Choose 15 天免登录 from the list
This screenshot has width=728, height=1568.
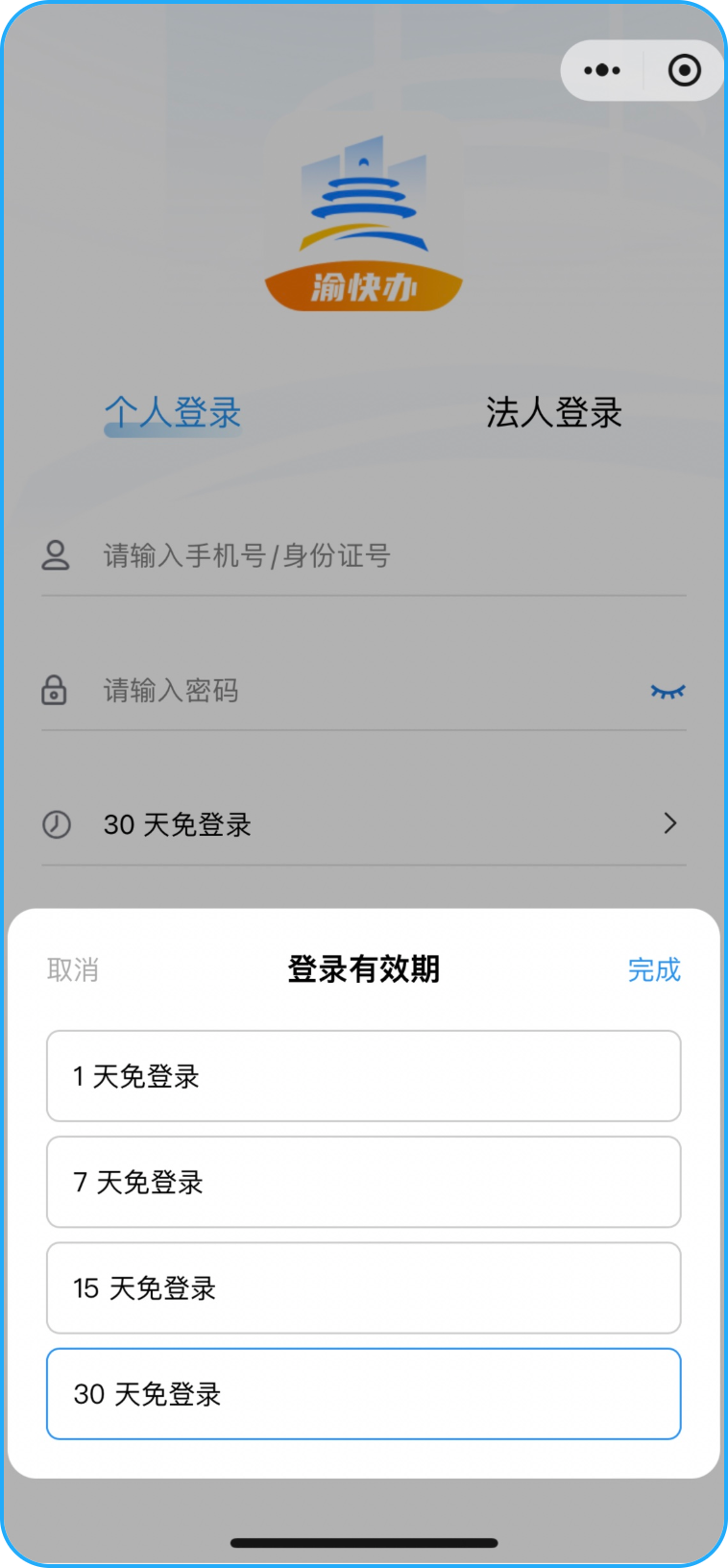pyautogui.click(x=363, y=1287)
